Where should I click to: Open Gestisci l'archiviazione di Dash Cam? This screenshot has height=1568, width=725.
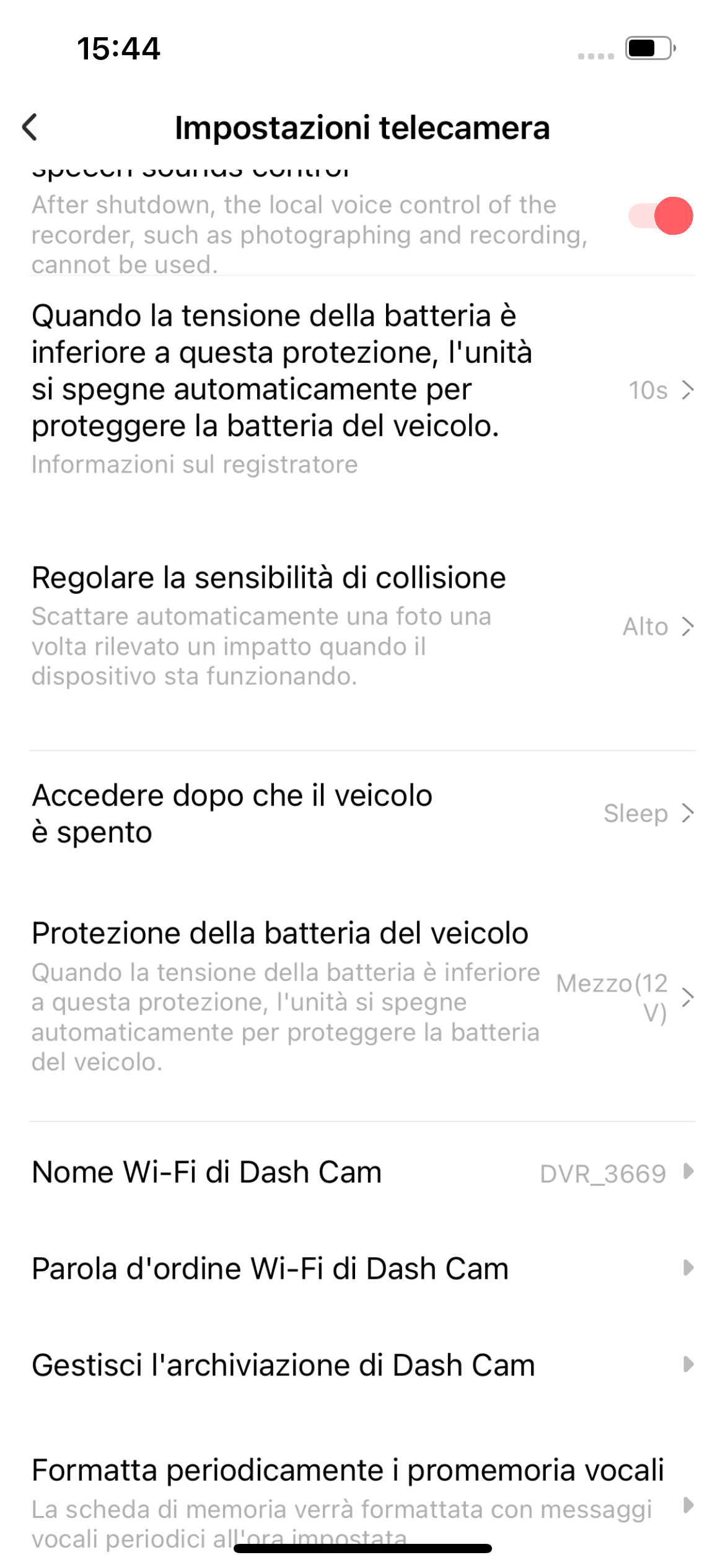point(362,1364)
